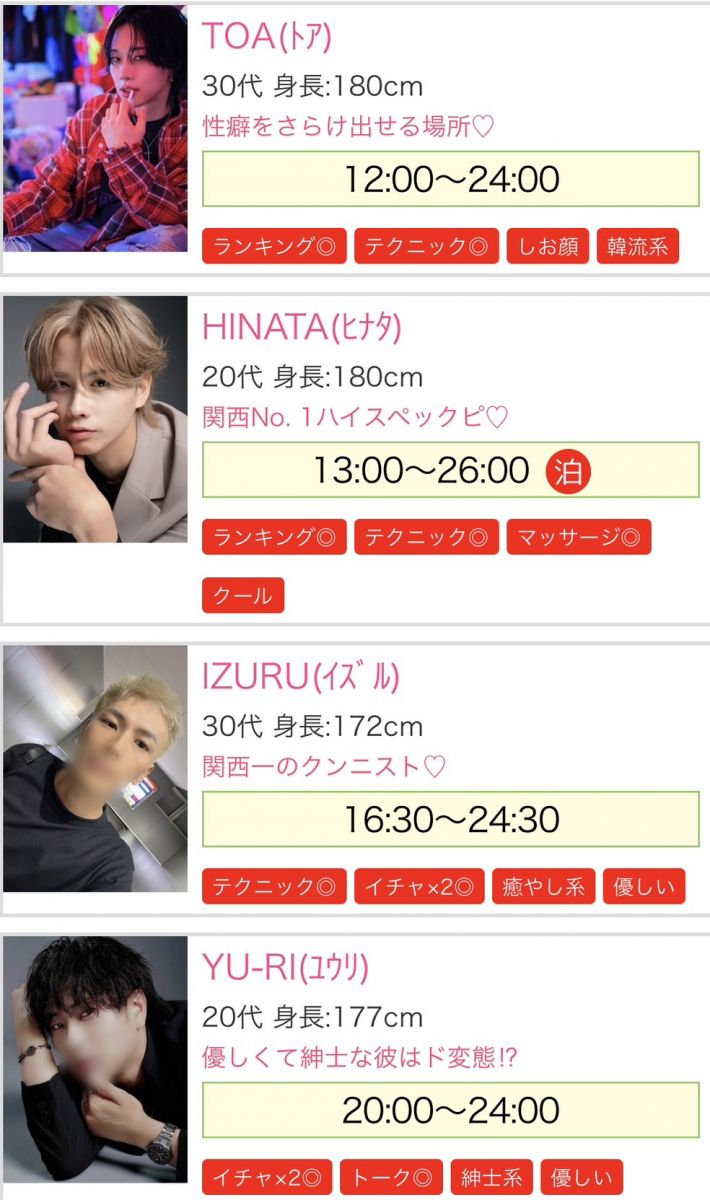Tap the マッサージ◎ tag on HINATA's card
710x1200 pixels.
(578, 537)
